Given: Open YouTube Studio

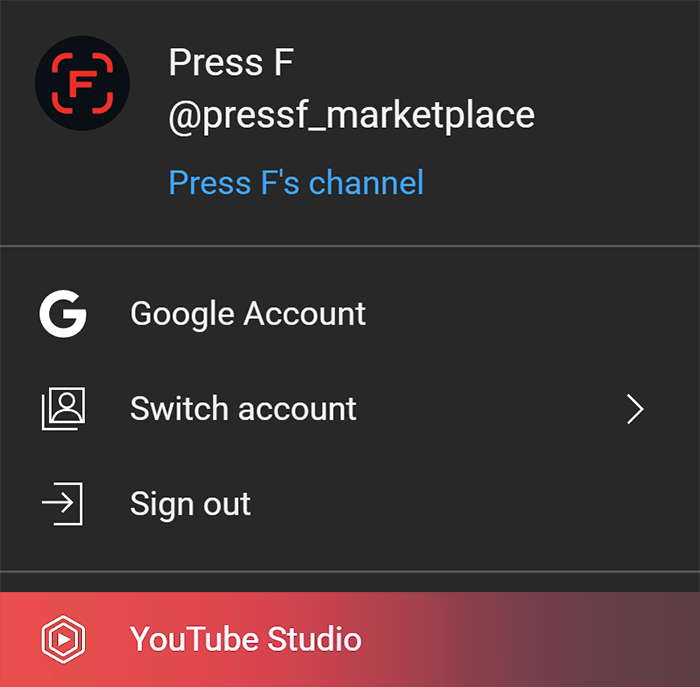Looking at the screenshot, I should [x=245, y=638].
